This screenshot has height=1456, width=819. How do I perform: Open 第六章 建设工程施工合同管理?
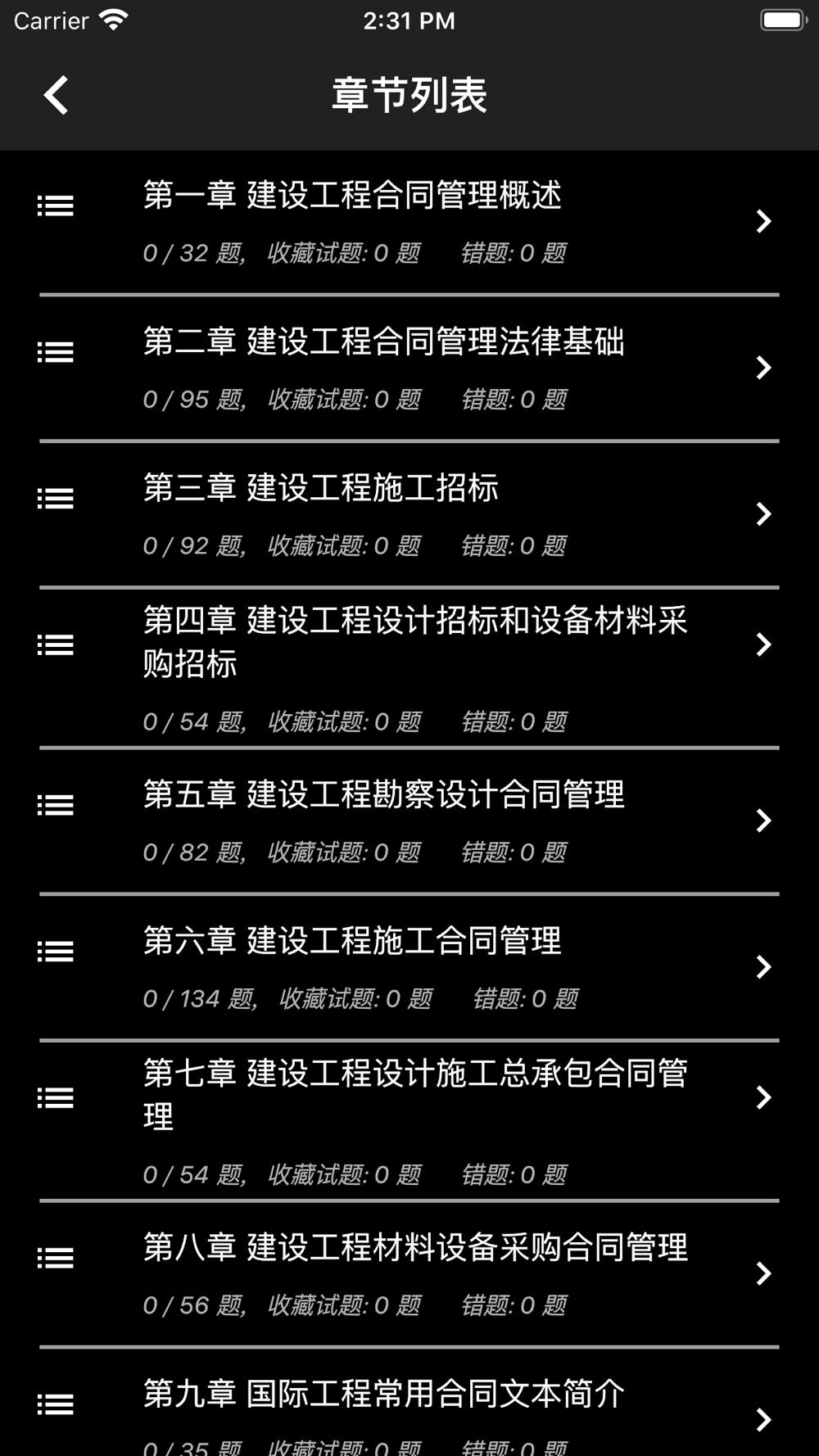click(409, 968)
